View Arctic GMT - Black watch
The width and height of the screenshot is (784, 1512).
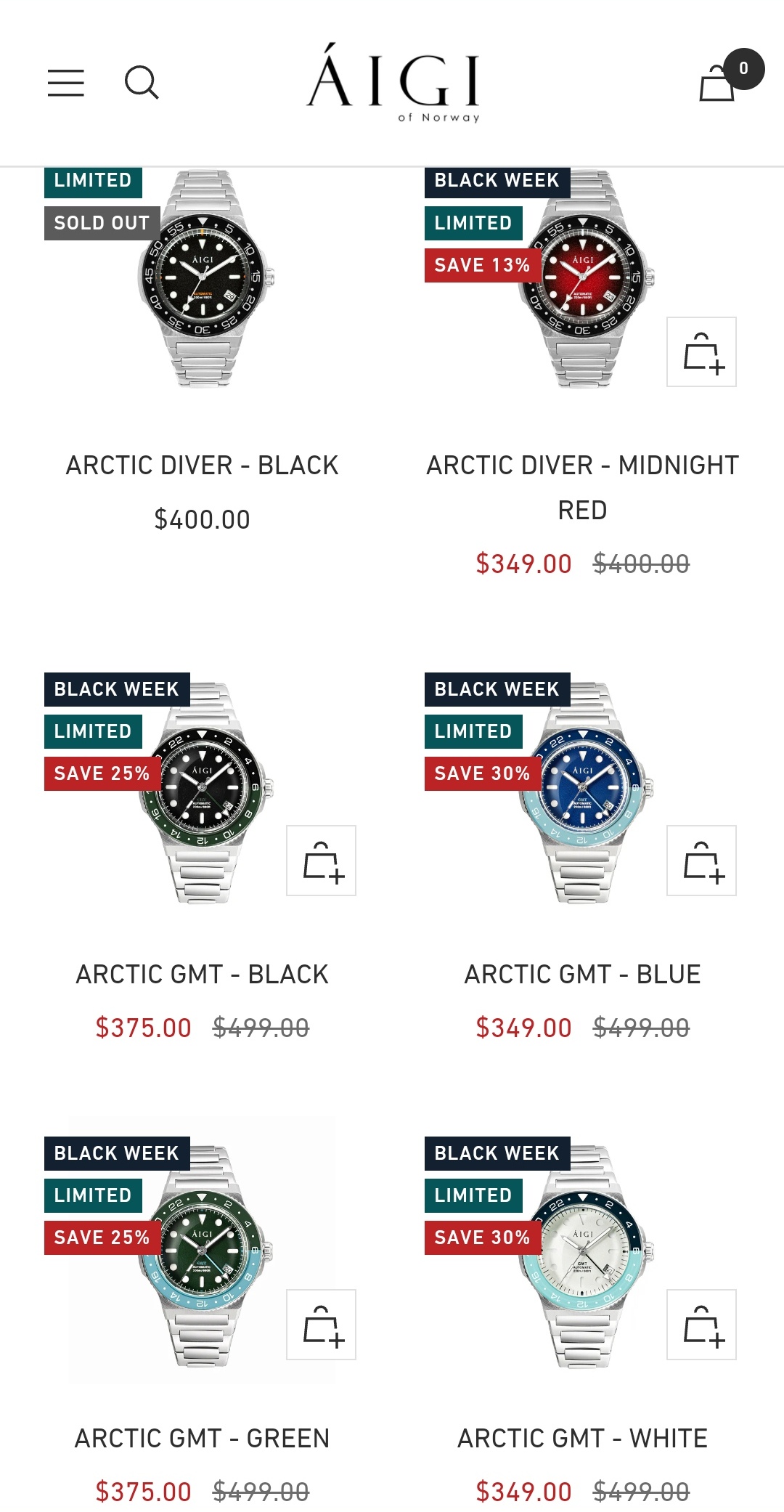click(202, 974)
